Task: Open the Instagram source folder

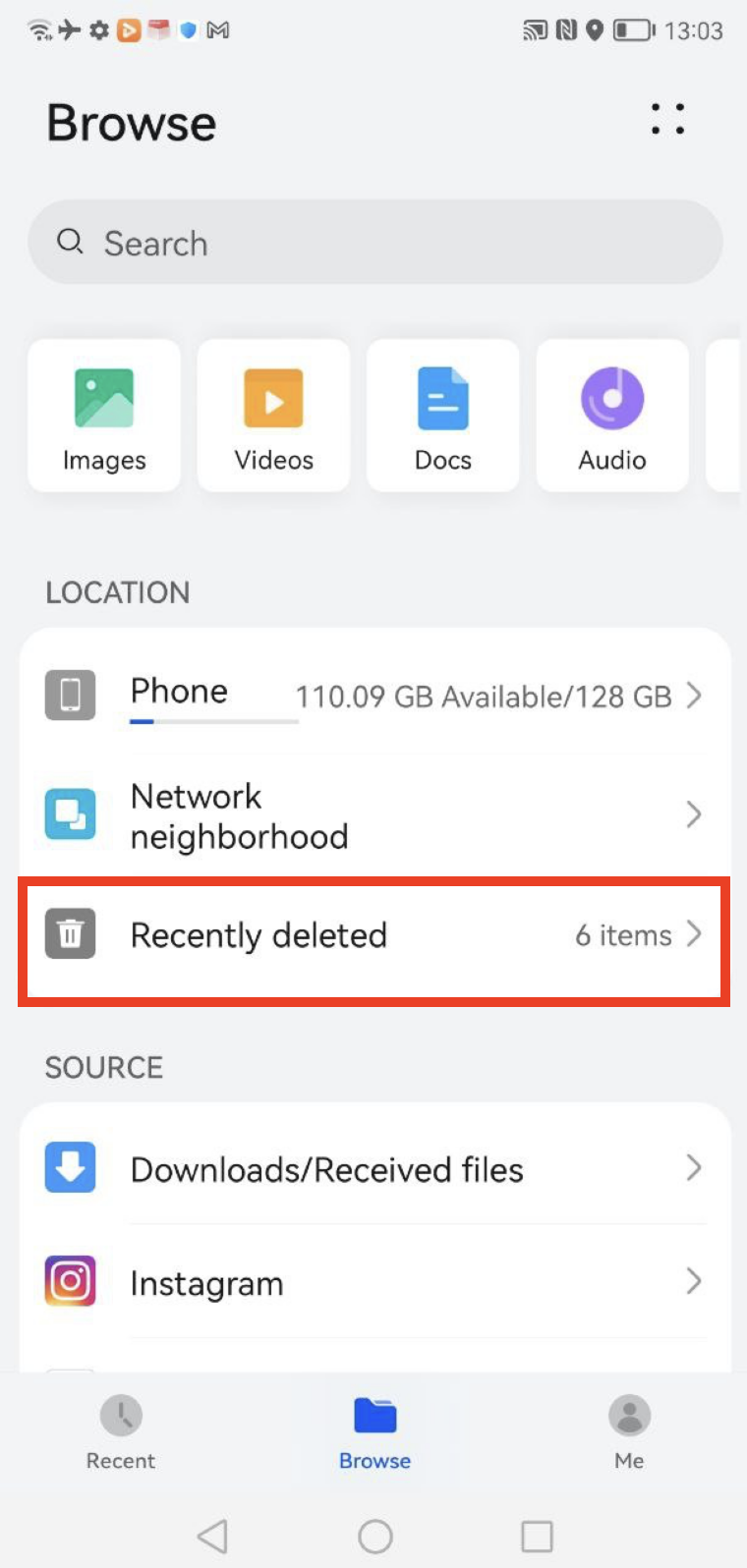Action: (x=374, y=1282)
